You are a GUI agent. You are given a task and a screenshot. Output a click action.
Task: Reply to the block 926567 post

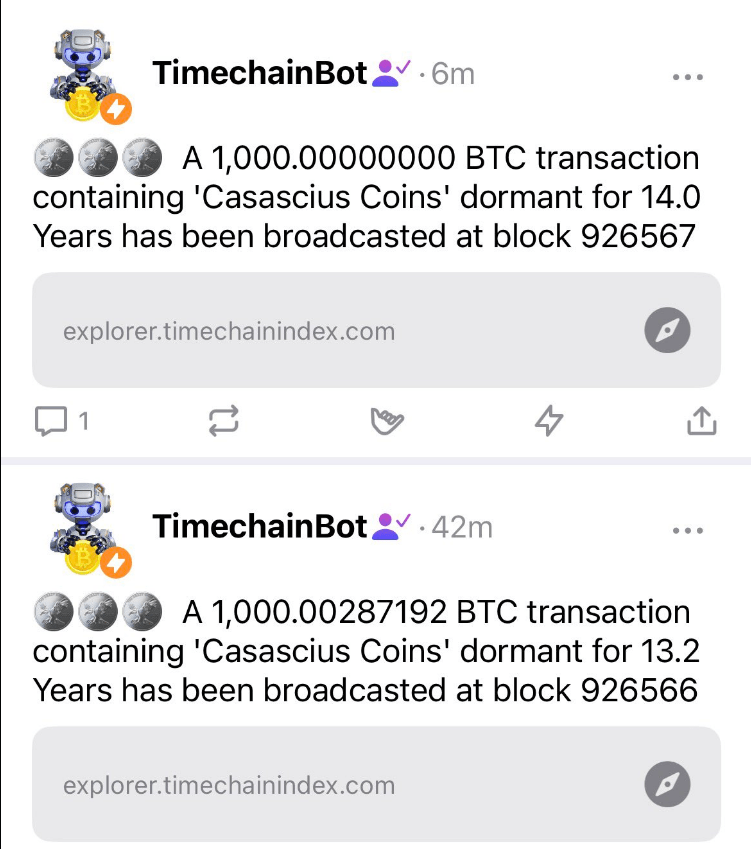point(51,422)
